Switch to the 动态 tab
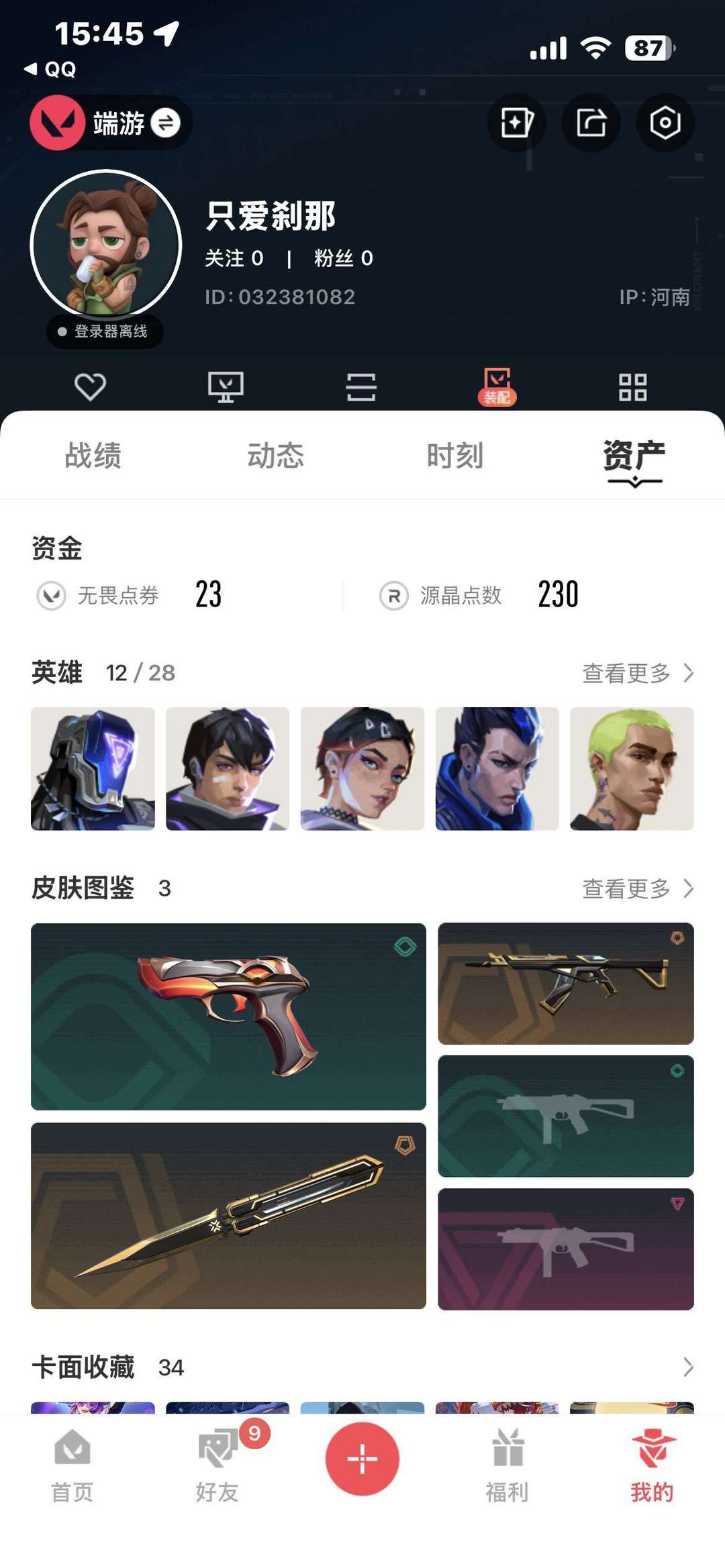Image resolution: width=725 pixels, height=1568 pixels. point(275,456)
